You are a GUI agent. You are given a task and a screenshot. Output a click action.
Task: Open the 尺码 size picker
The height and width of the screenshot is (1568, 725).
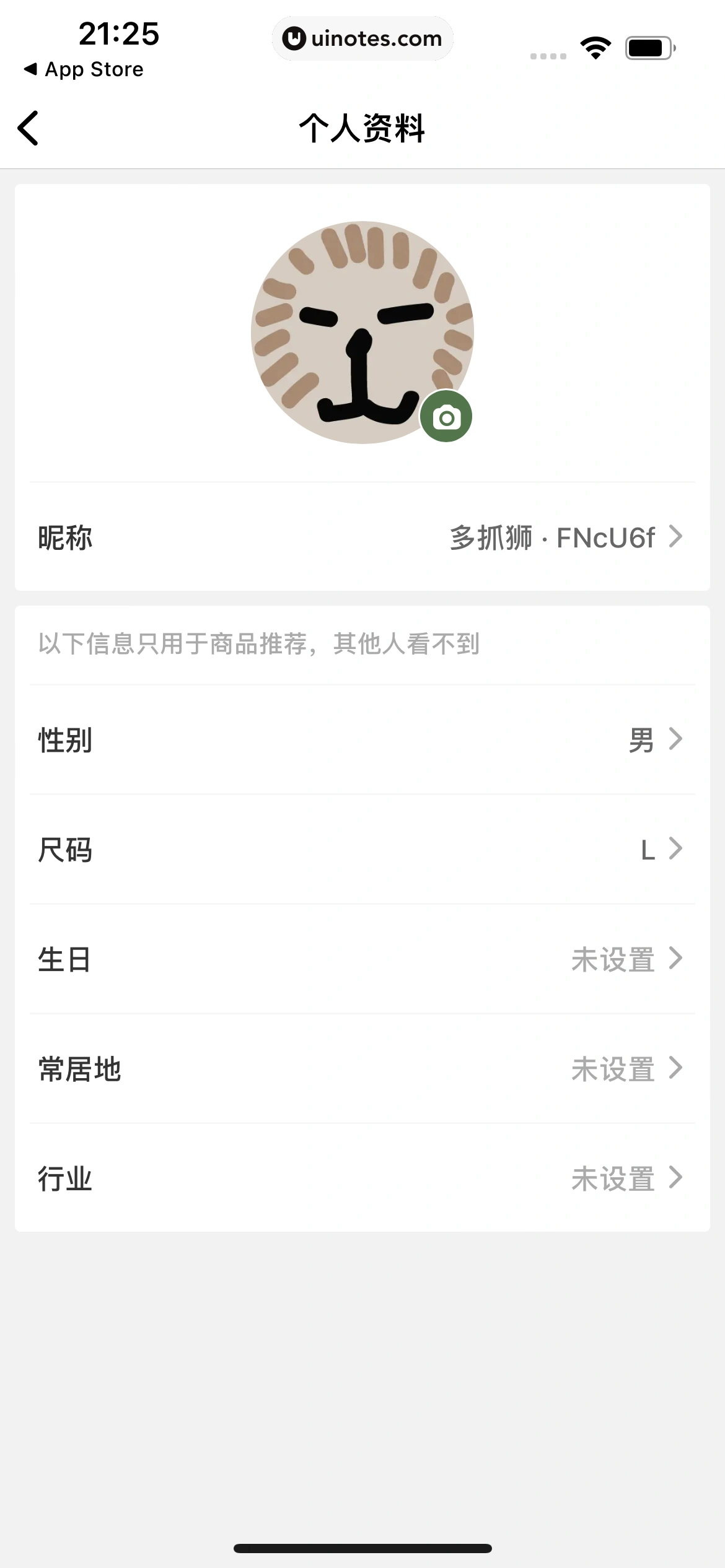[x=362, y=850]
